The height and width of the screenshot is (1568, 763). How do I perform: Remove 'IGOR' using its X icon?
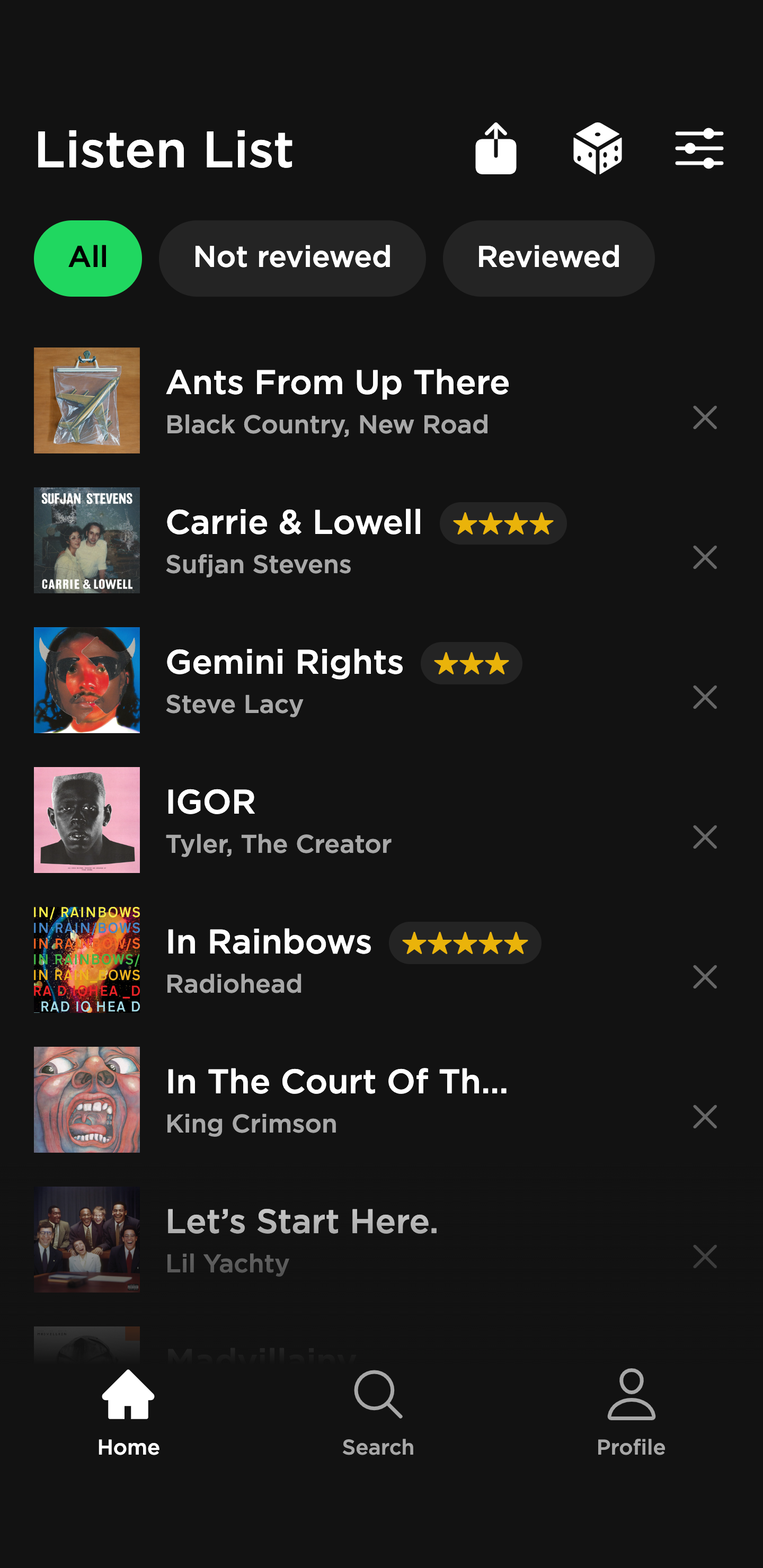pos(705,837)
